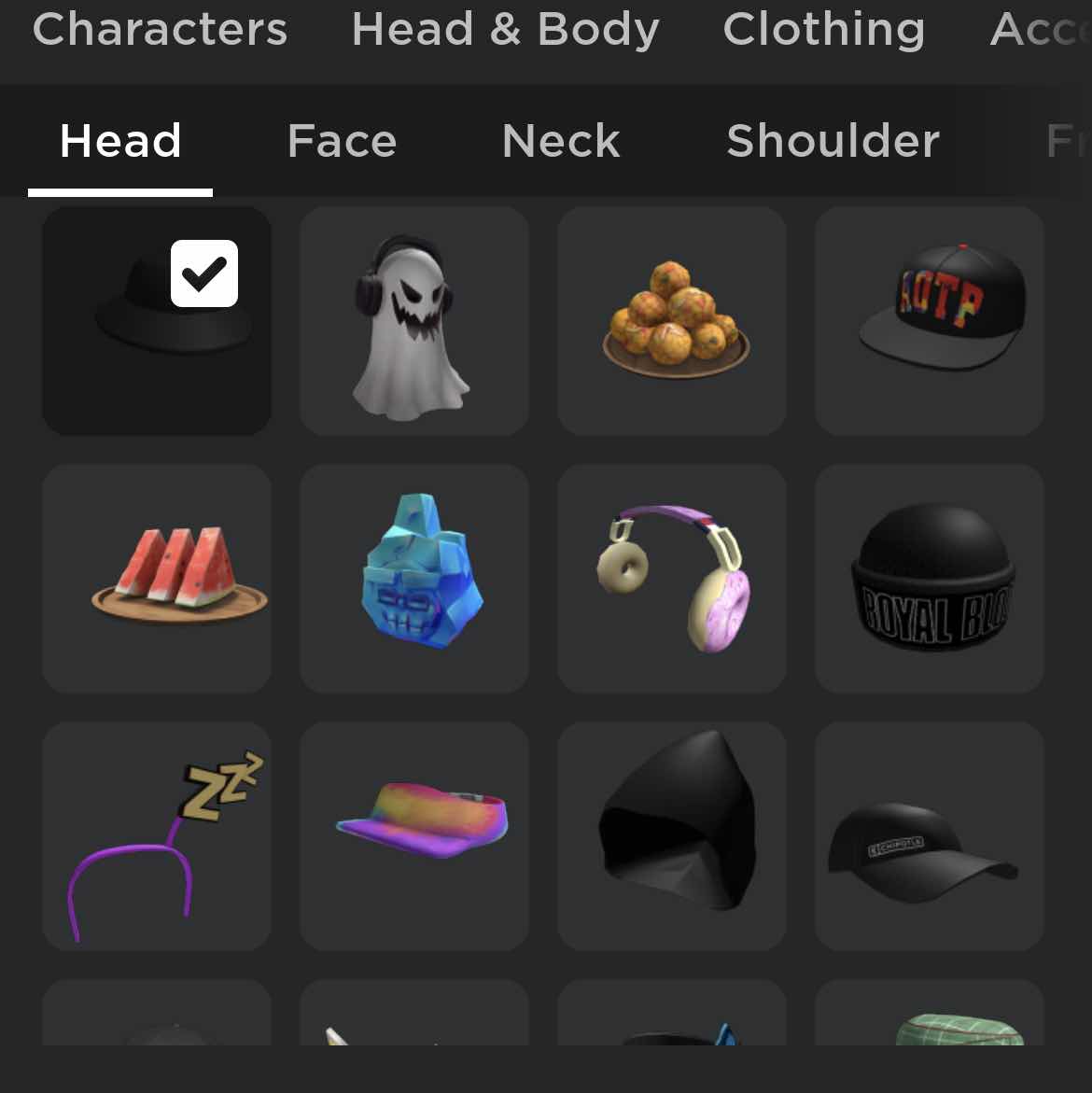Select the black Chipotle baseball cap
This screenshot has width=1092, height=1093.
point(930,835)
